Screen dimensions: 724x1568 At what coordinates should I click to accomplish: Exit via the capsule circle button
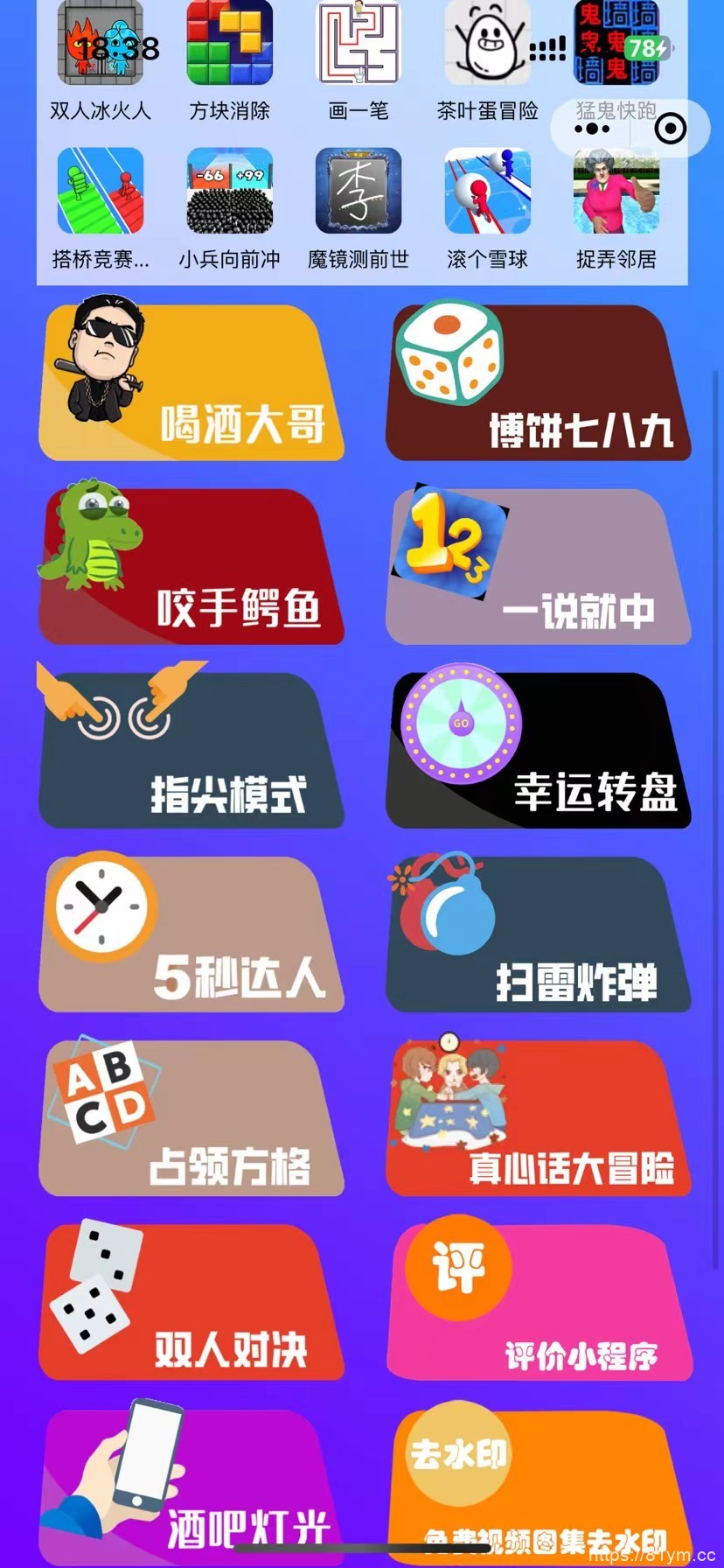tap(670, 128)
